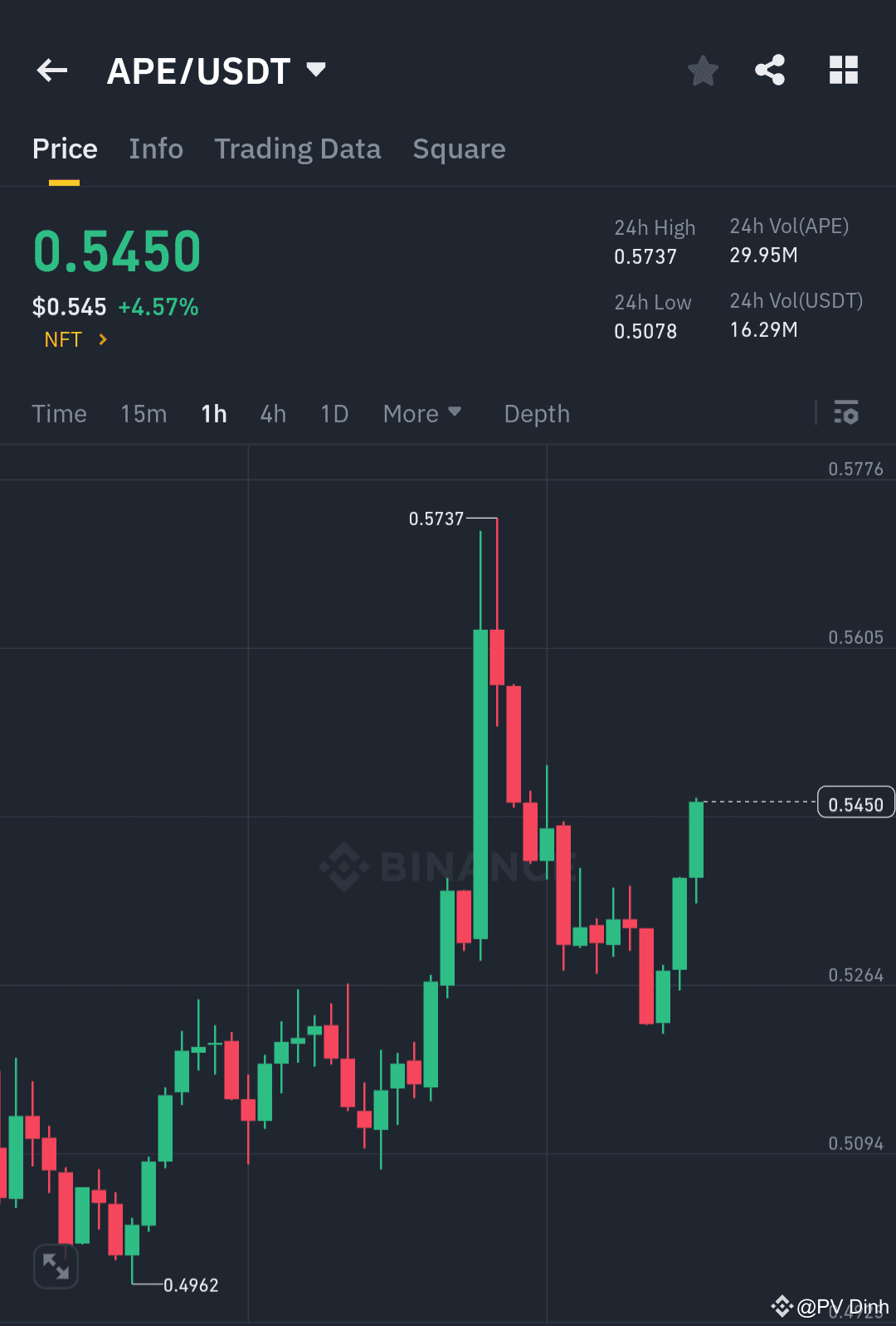
Task: Expand the chart to fullscreen
Action: coord(56,1265)
